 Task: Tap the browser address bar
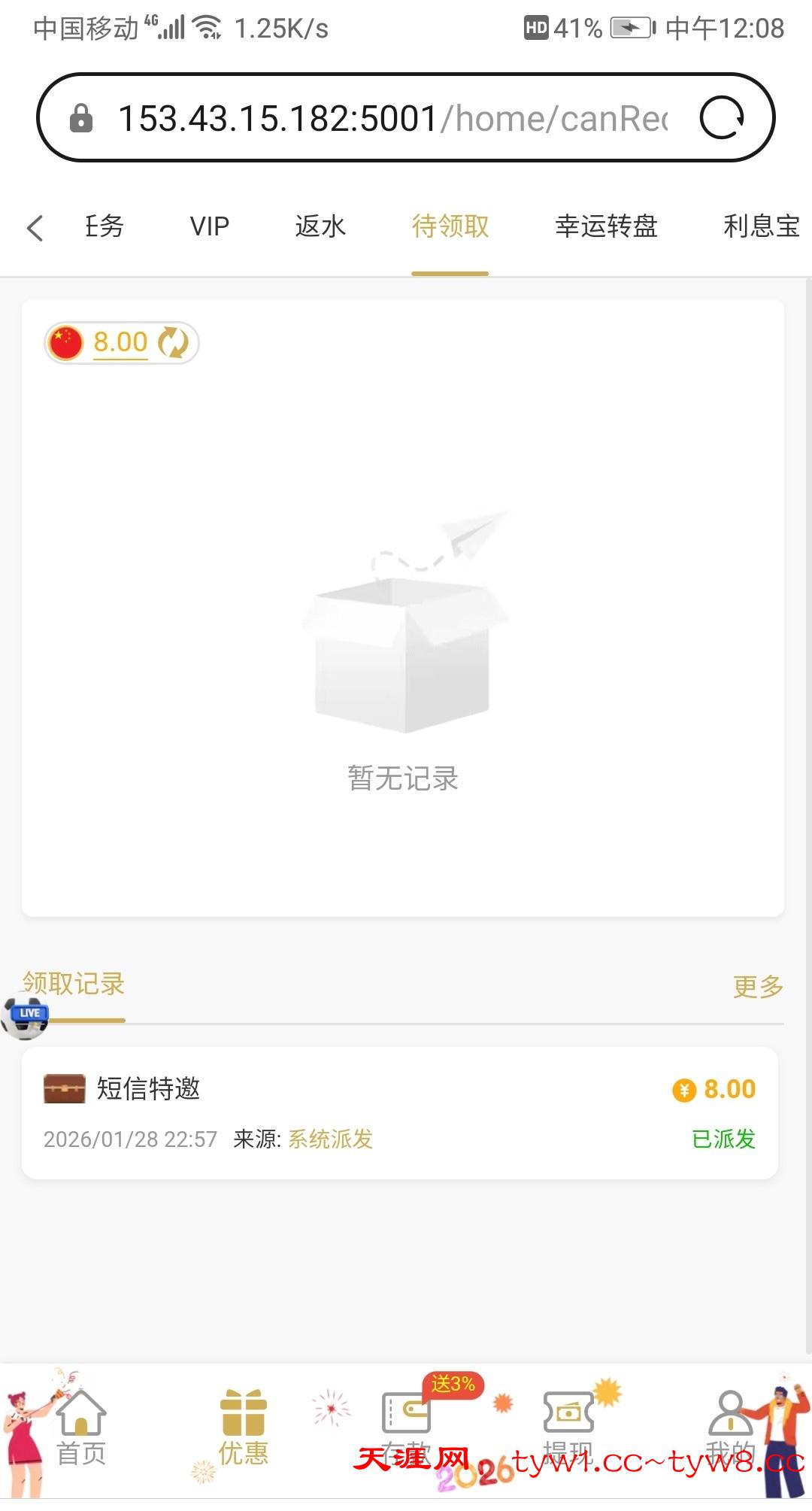click(x=391, y=118)
